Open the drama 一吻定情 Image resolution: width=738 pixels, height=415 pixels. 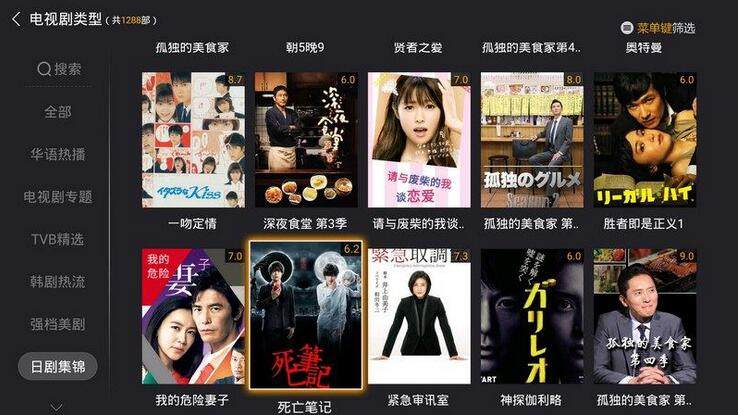[x=192, y=140]
